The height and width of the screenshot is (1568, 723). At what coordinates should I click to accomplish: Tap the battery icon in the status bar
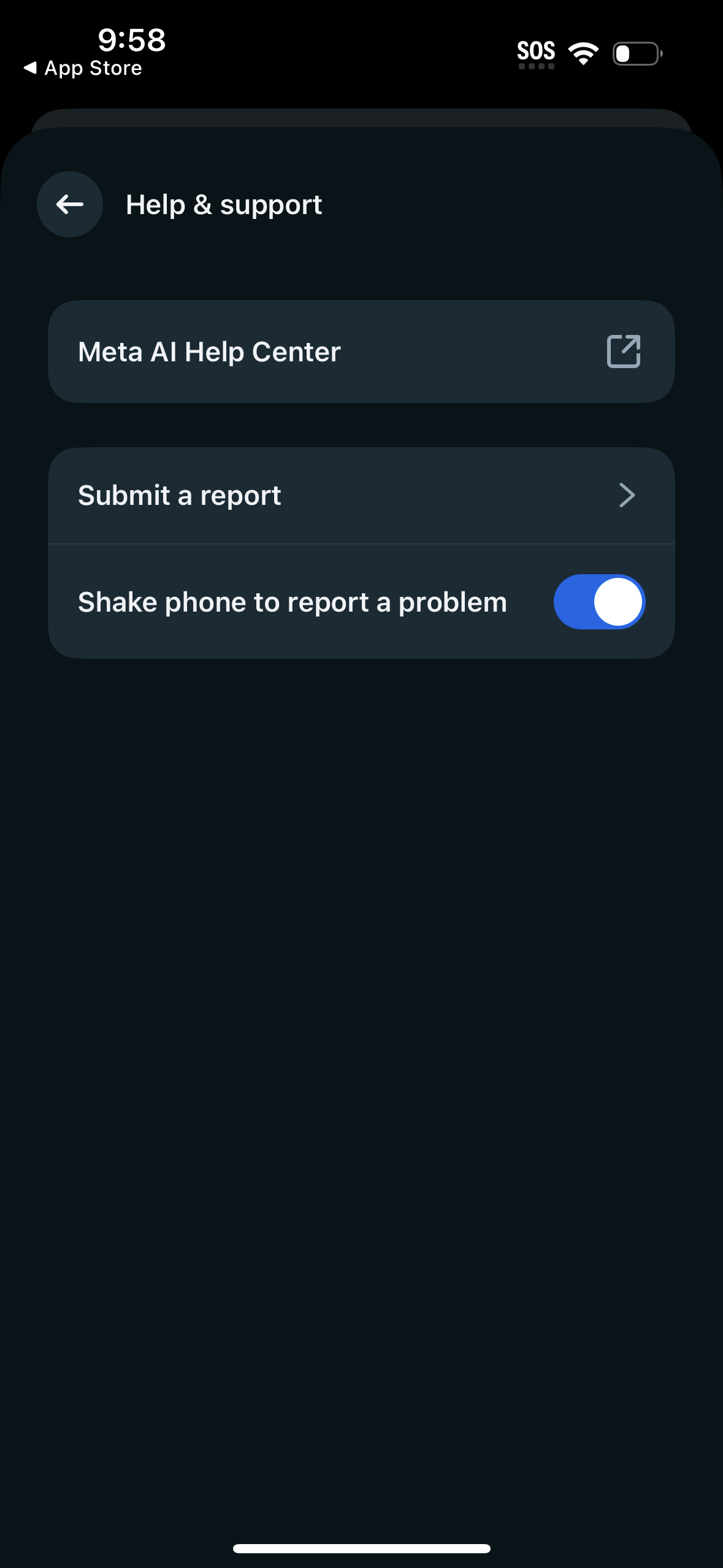[x=636, y=54]
